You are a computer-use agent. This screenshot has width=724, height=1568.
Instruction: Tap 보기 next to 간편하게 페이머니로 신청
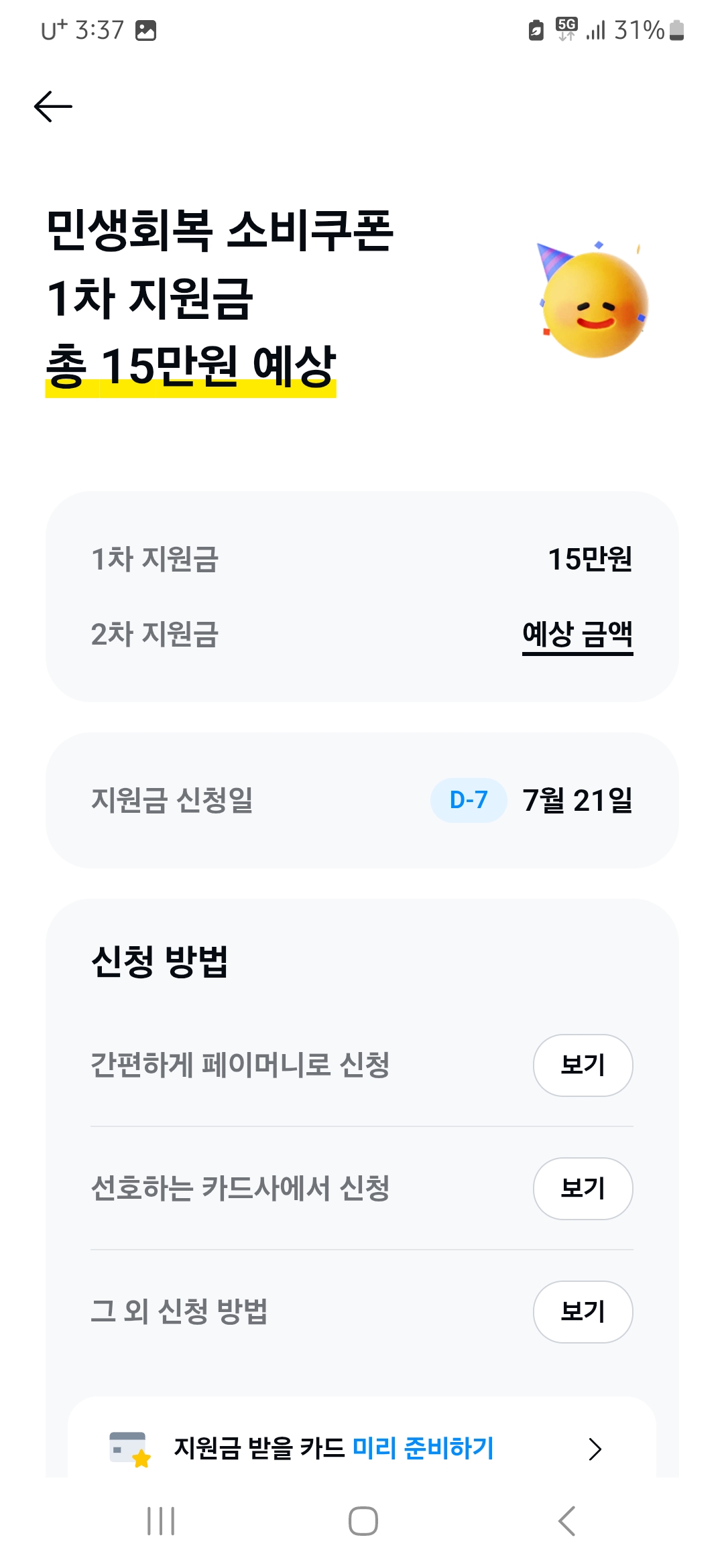click(x=583, y=1065)
